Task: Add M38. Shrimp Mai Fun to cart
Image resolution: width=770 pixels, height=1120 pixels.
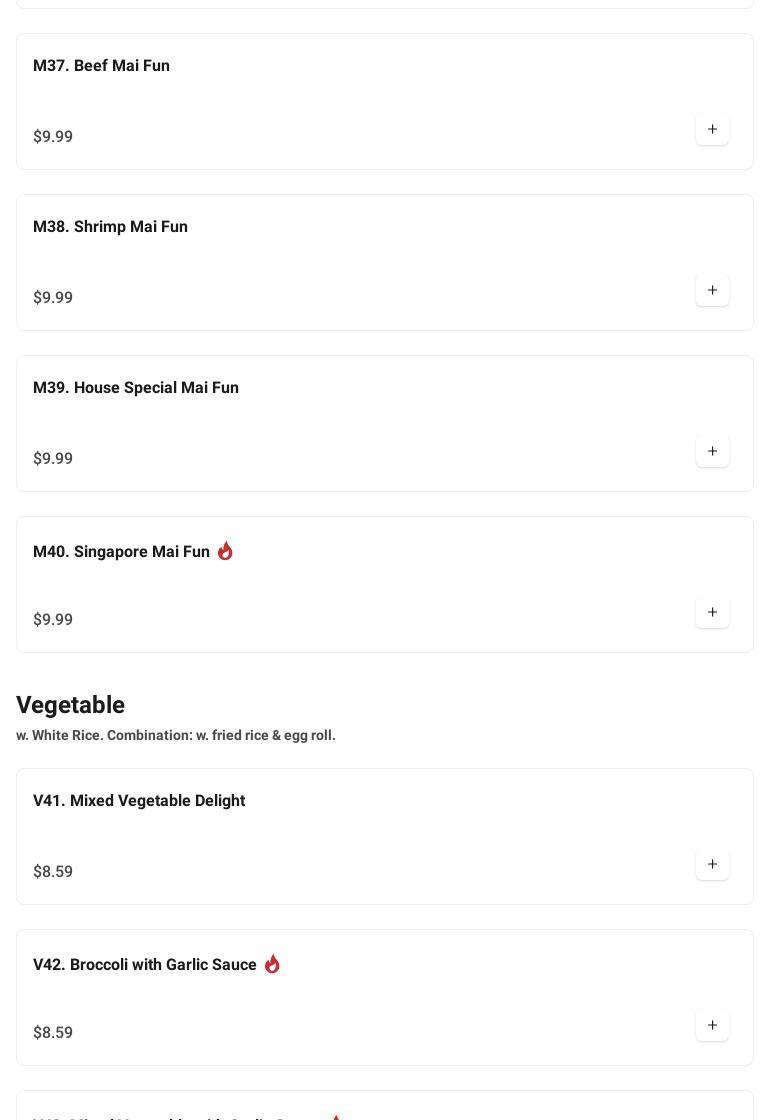Action: tap(712, 290)
